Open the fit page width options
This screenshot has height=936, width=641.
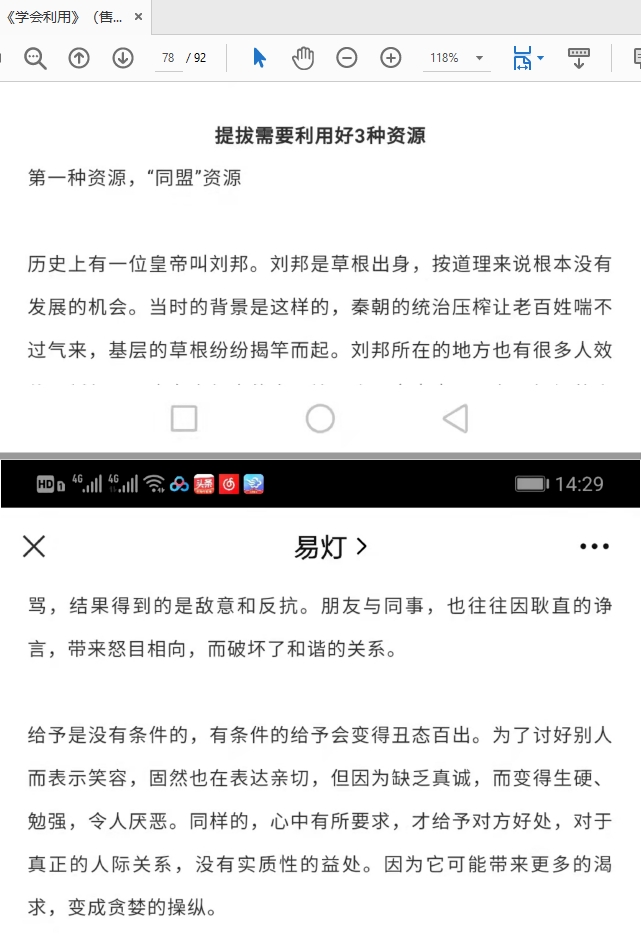tap(527, 58)
